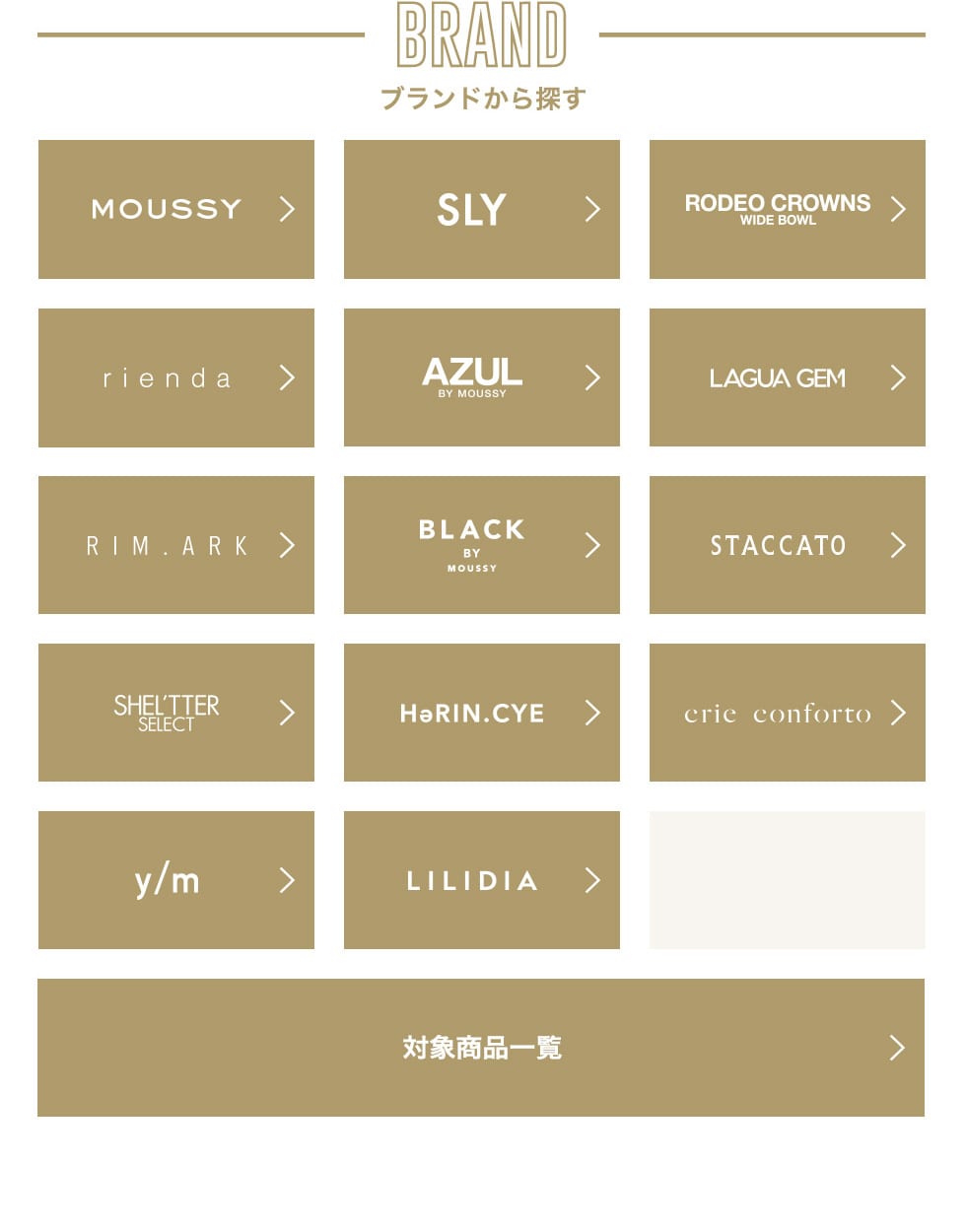View the HeRIN.CYE brand

click(482, 713)
